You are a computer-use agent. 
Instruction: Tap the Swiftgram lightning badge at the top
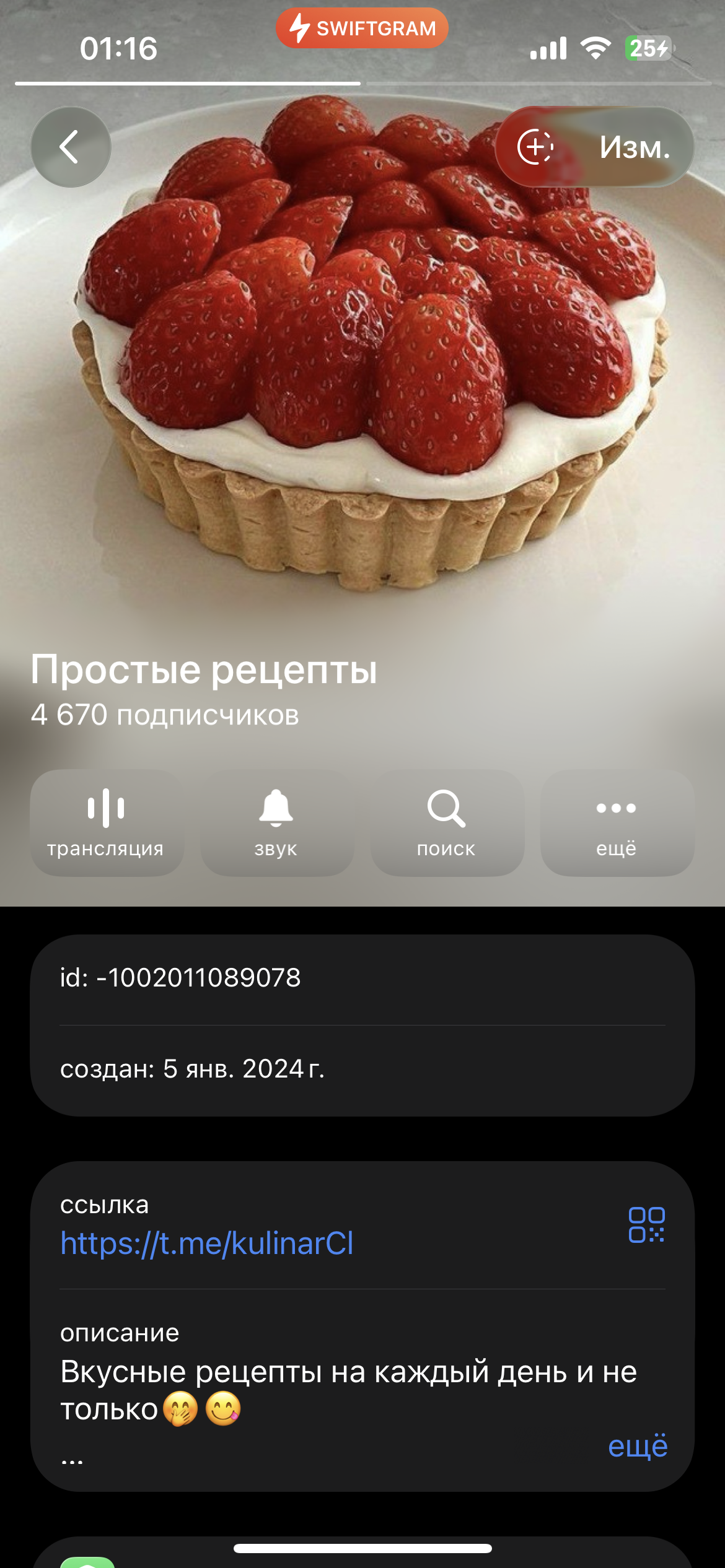click(362, 27)
